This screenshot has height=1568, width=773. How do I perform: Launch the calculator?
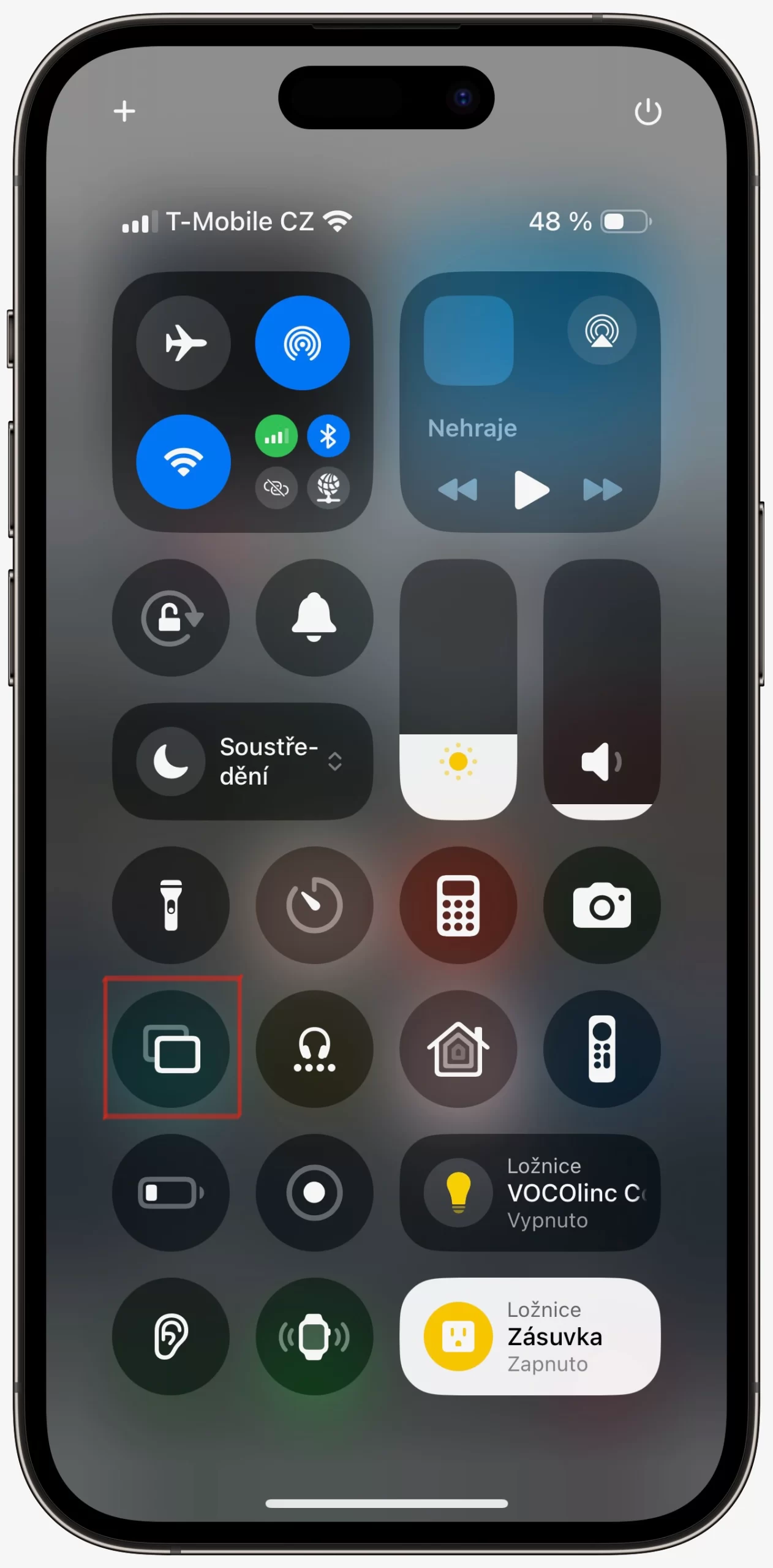(x=458, y=905)
